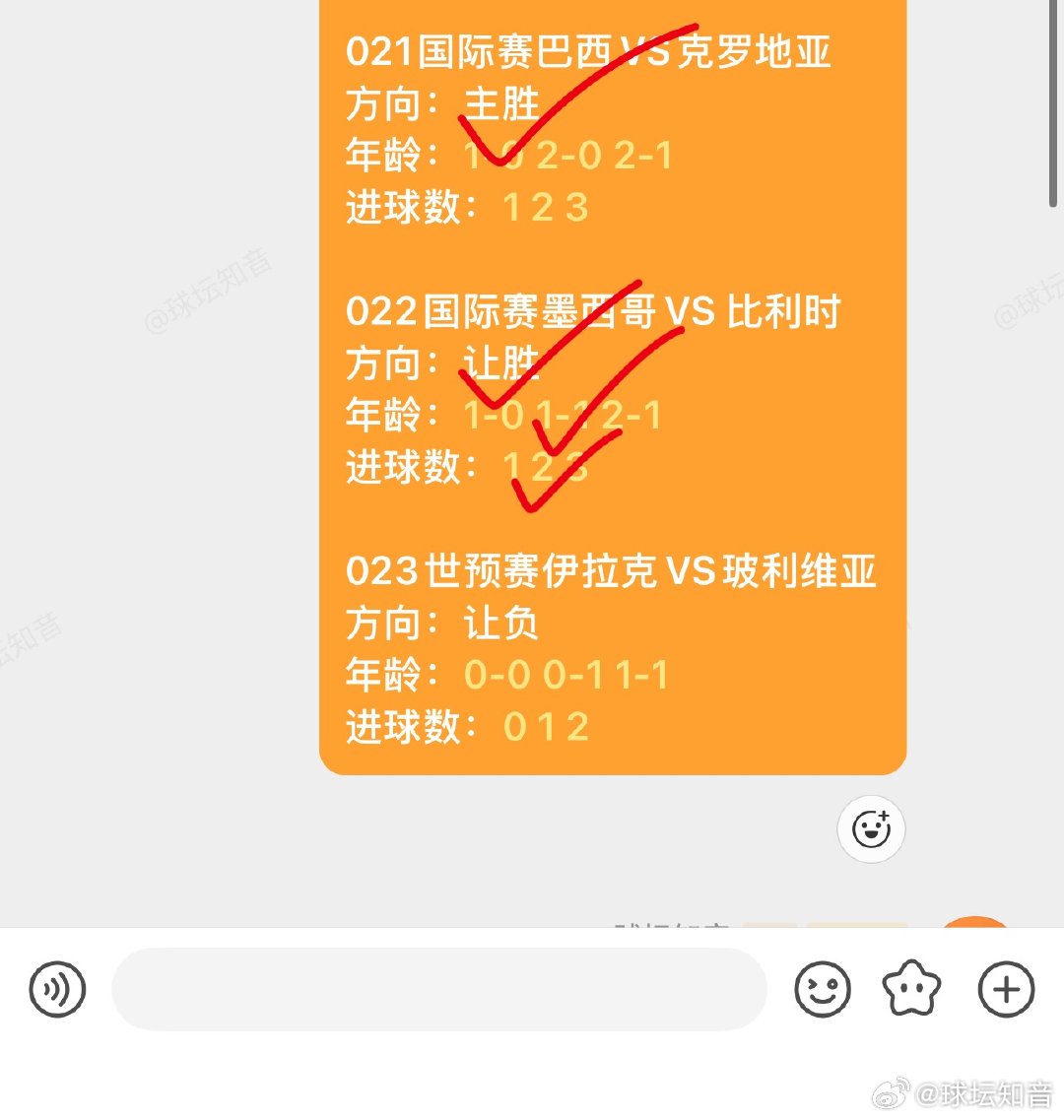The width and height of the screenshot is (1064, 1120).
Task: Click the 023世预赛伊拉克 VS 玻利维亚 match line
Action: point(613,569)
